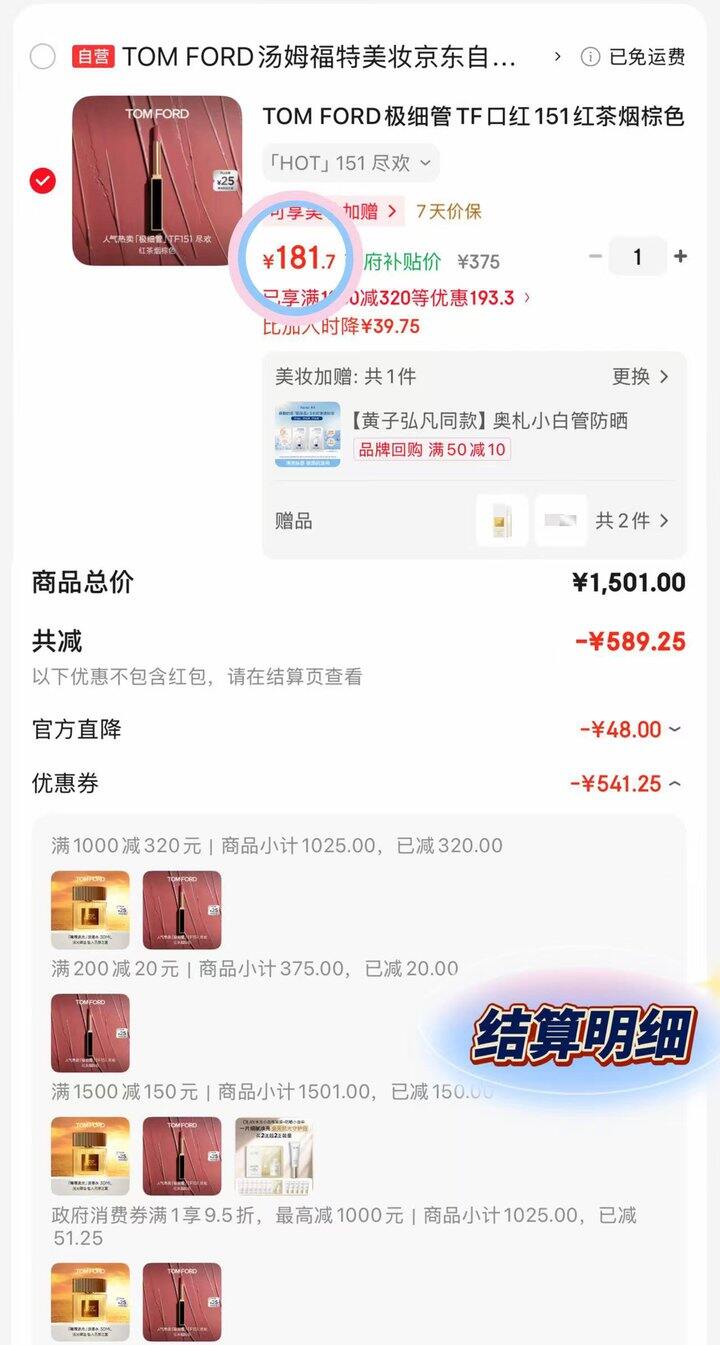Increase lipstick quantity with plus

click(681, 257)
